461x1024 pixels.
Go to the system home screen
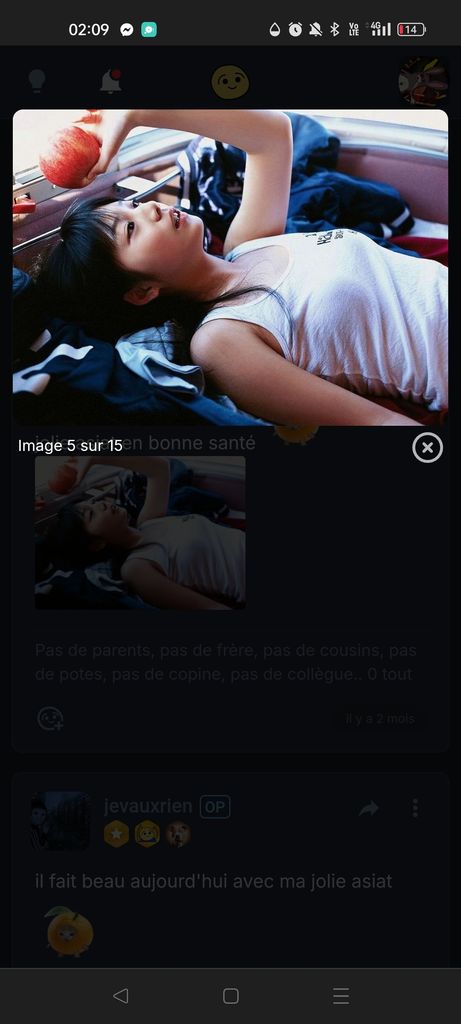click(x=230, y=995)
